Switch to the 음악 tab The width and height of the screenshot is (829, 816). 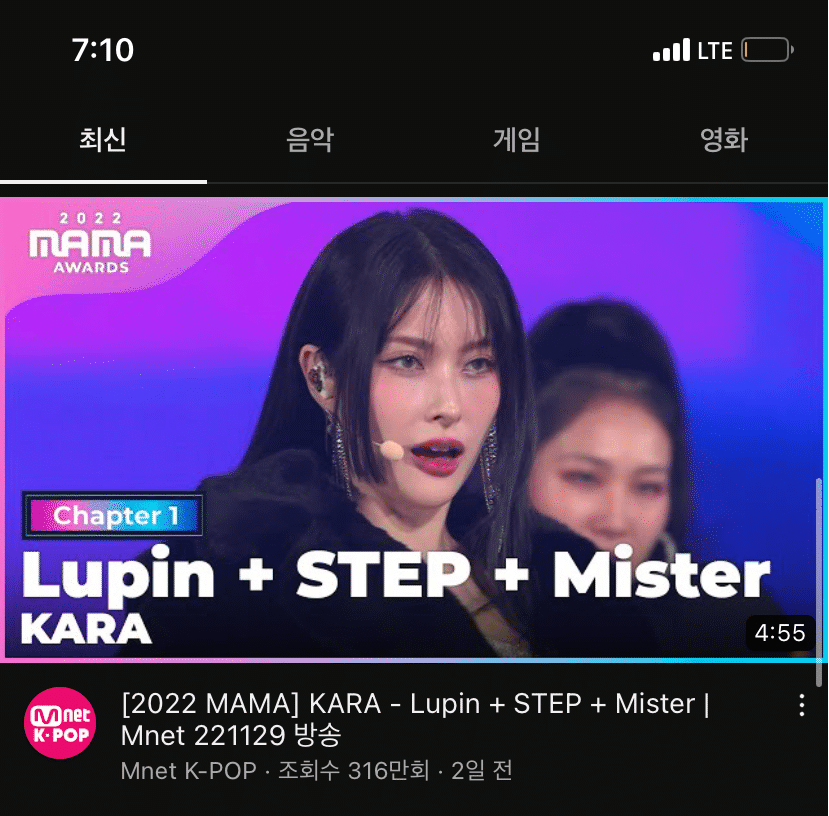[310, 140]
